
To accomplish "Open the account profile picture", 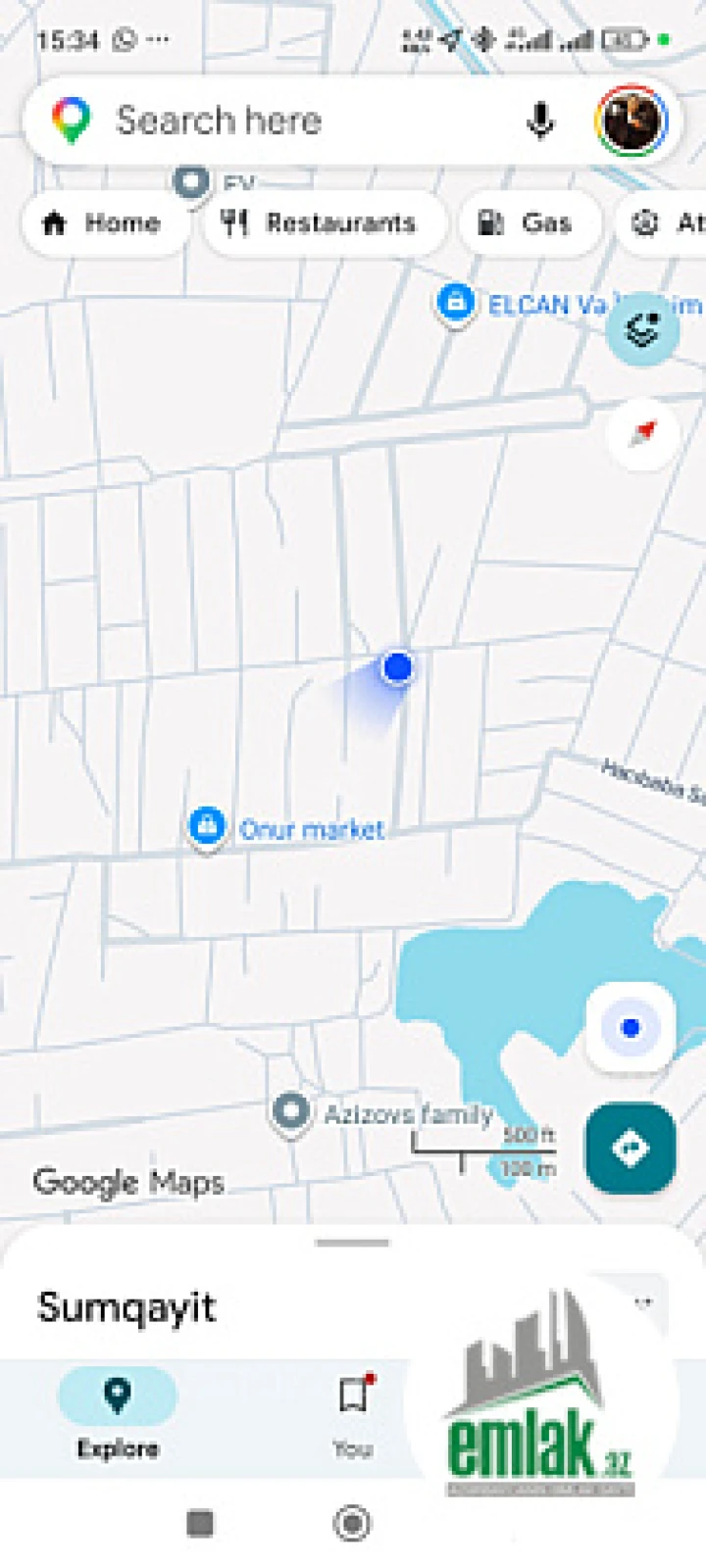I will click(x=631, y=122).
